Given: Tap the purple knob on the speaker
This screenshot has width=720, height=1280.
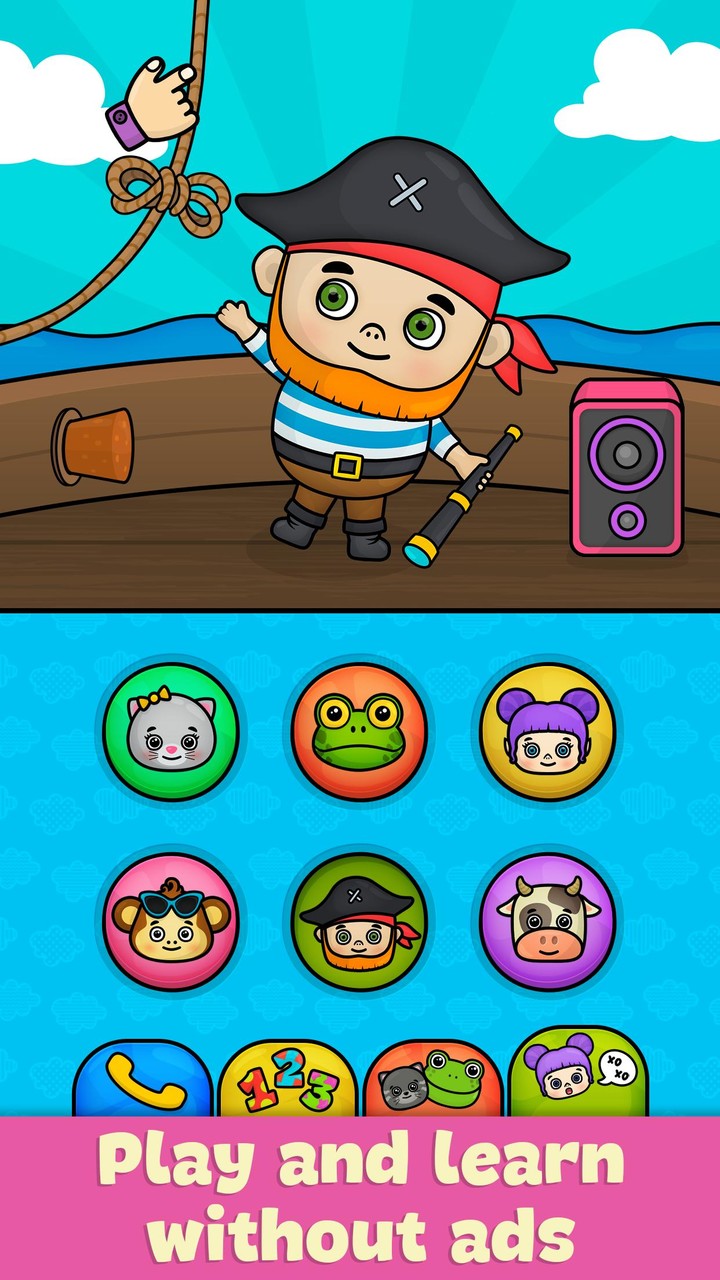Looking at the screenshot, I should (x=628, y=519).
